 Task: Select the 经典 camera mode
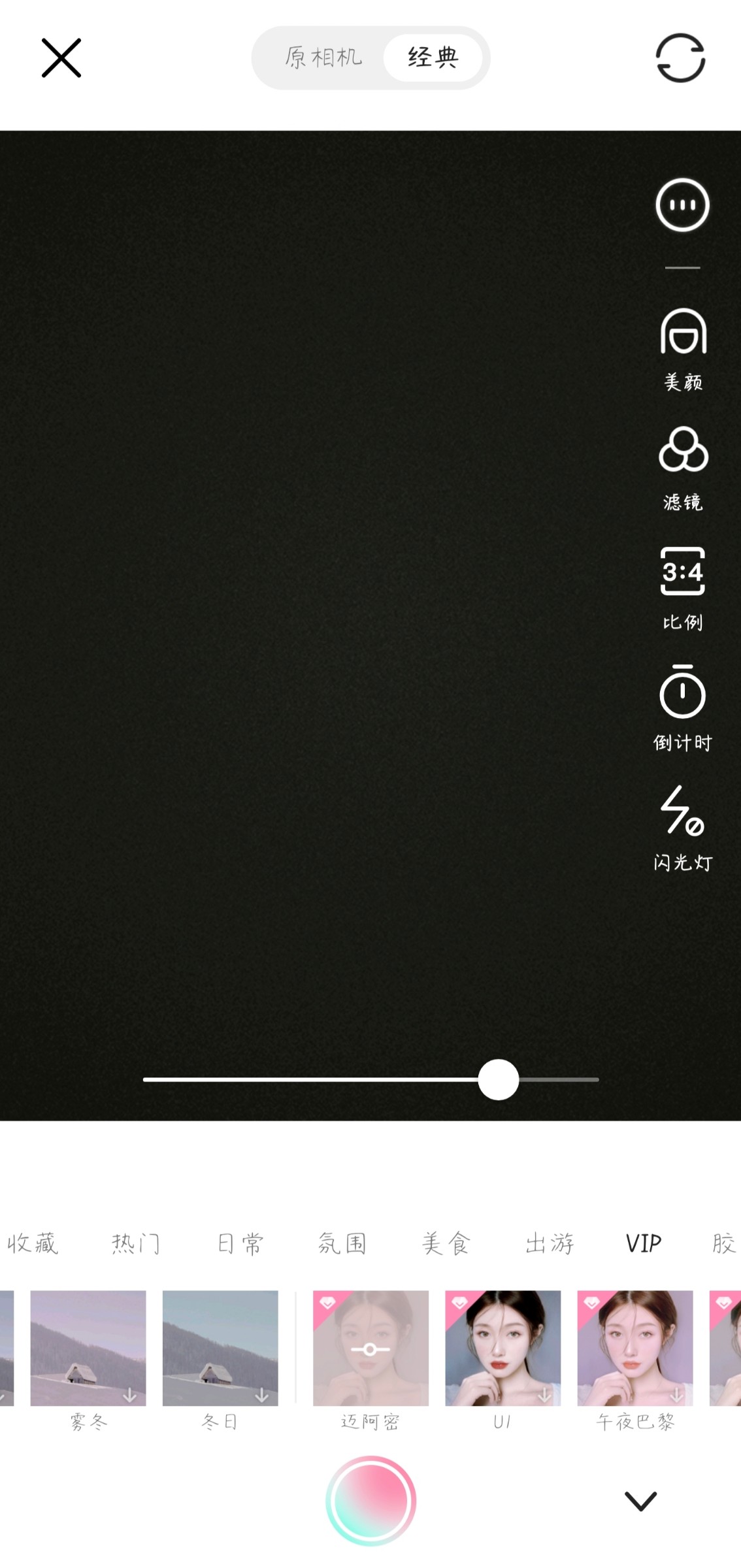[x=433, y=57]
